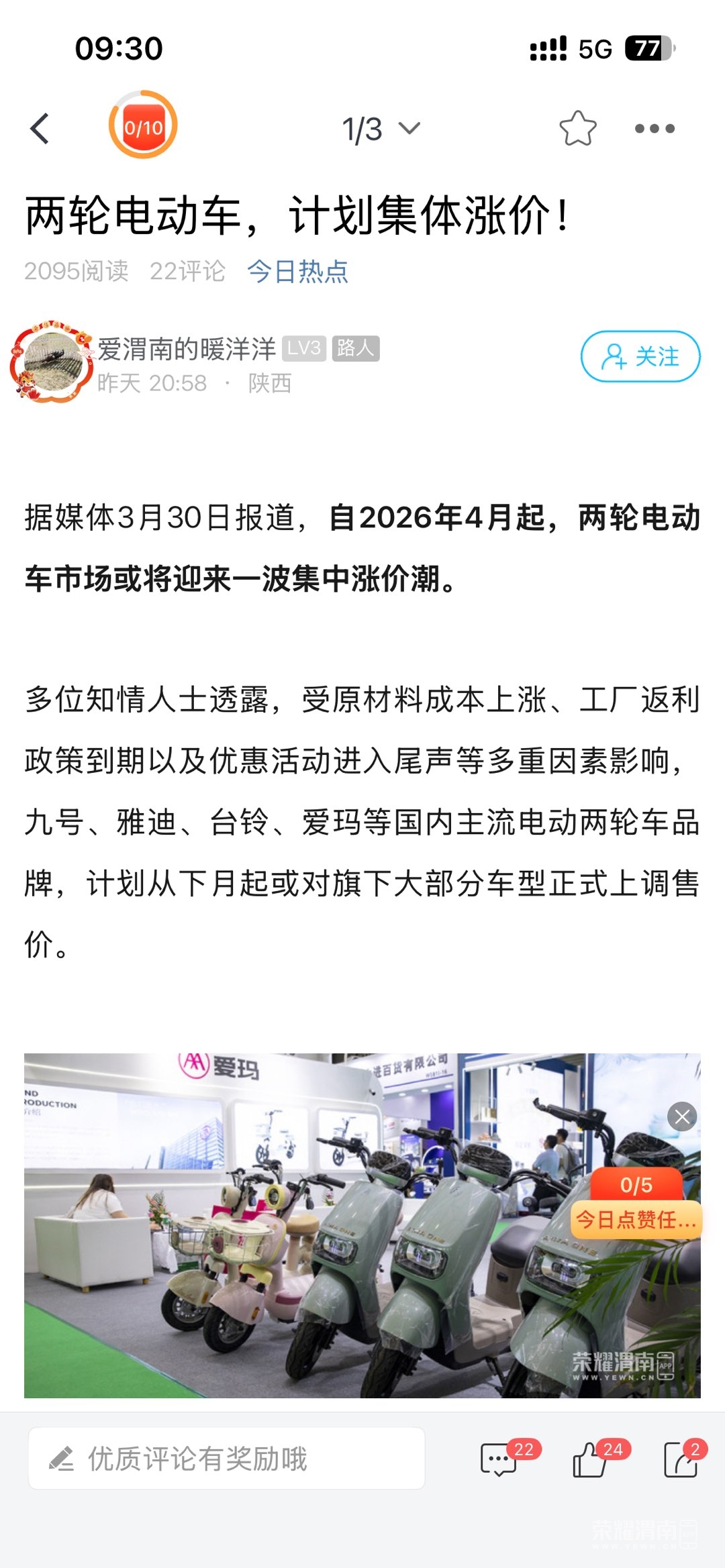Tap the 优质评论有奖励哦 comment field
The width and height of the screenshot is (725, 1568).
(x=226, y=1459)
